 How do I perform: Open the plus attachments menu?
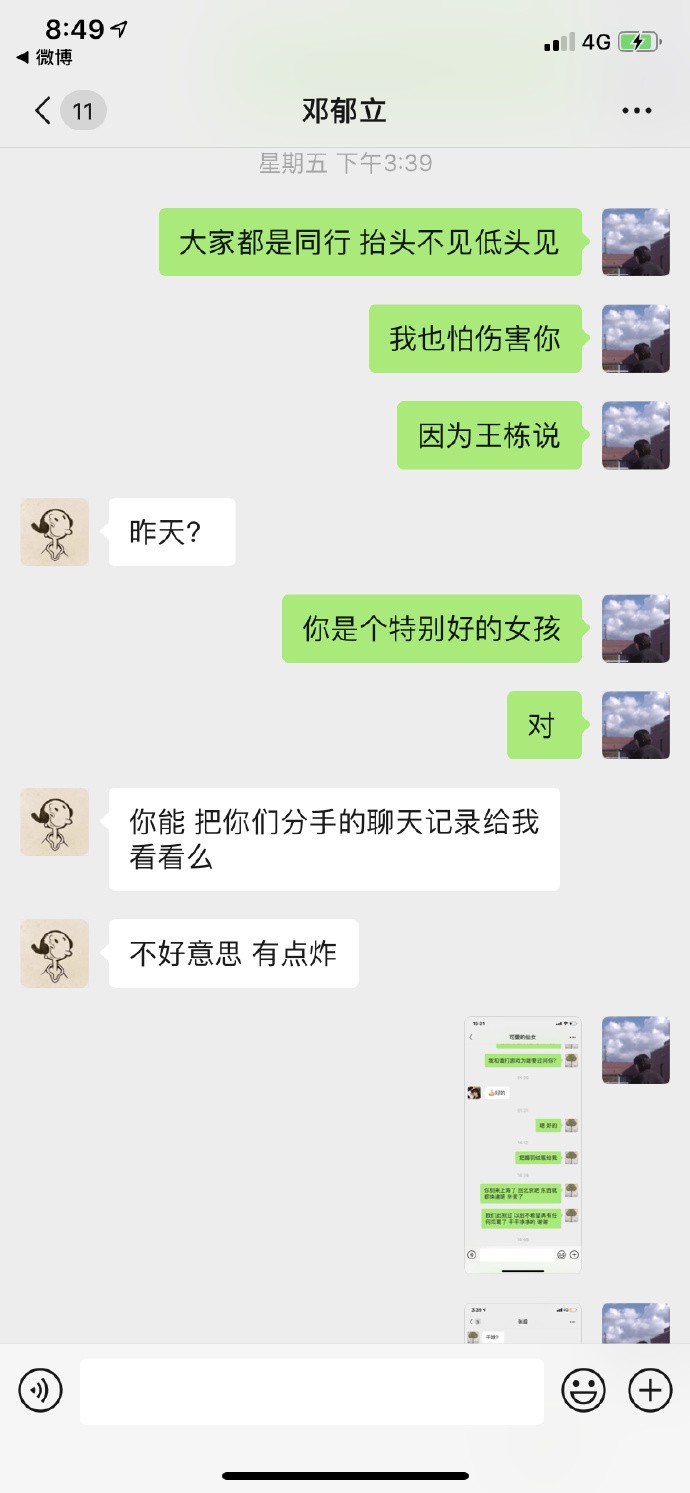coord(650,1389)
